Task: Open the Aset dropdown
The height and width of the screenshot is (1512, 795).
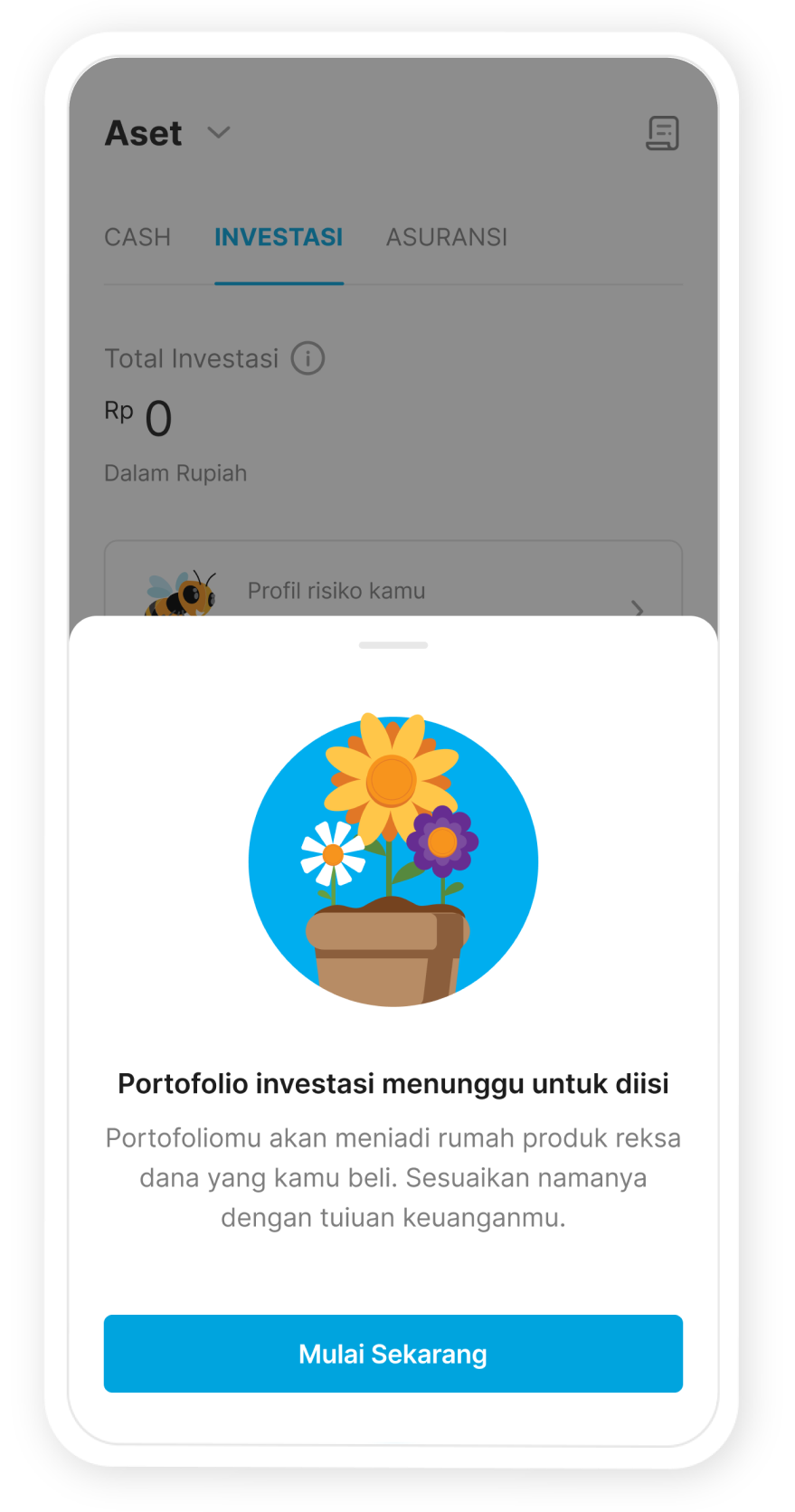Action: [218, 133]
